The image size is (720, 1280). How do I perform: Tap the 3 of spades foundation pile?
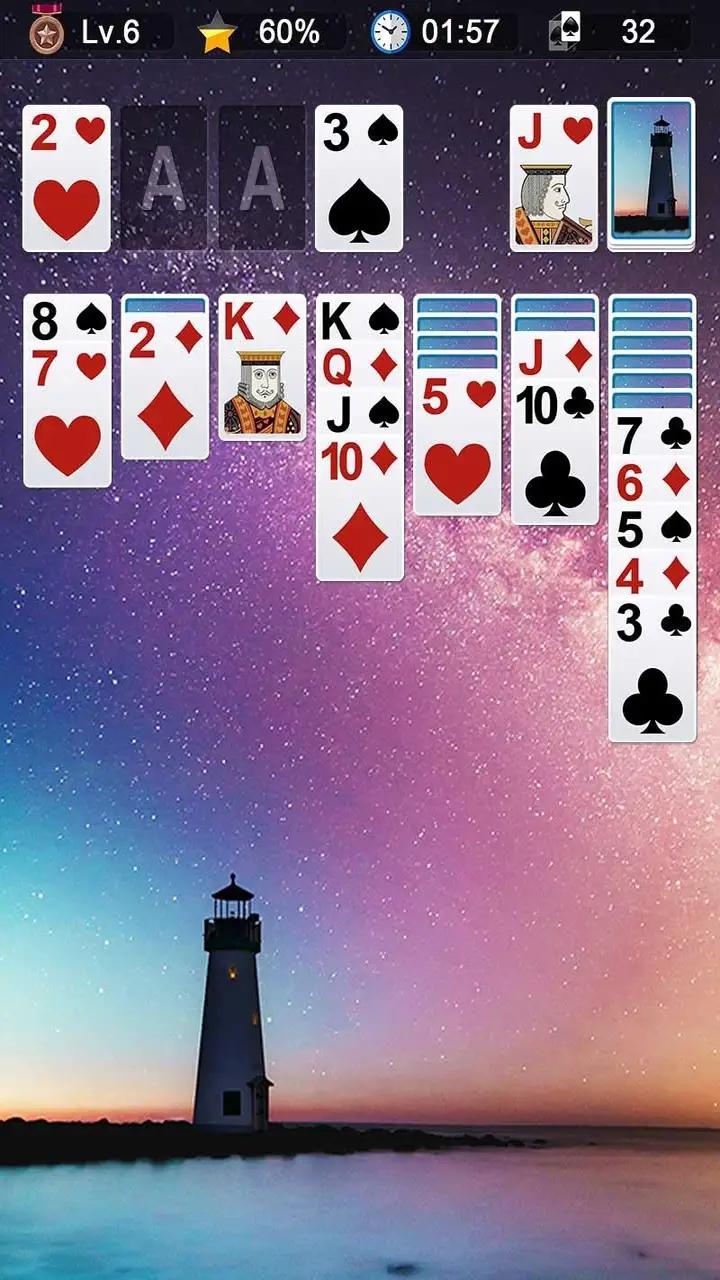click(359, 178)
